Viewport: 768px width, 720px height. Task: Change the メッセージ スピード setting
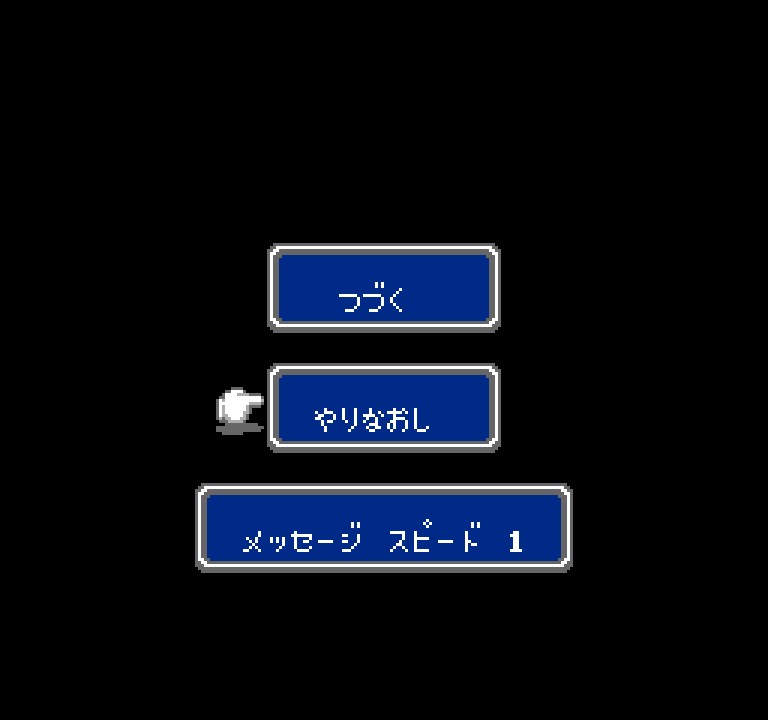point(383,530)
